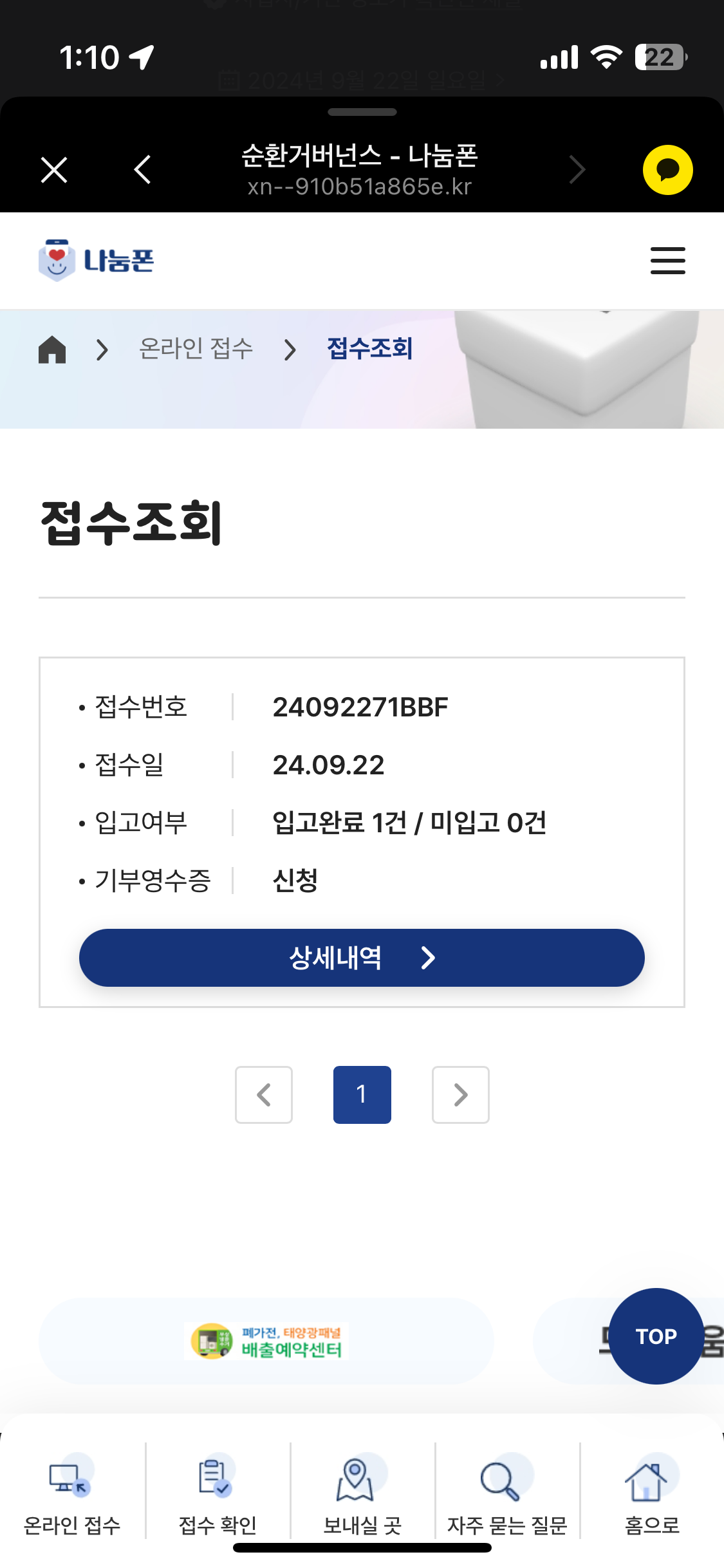The height and width of the screenshot is (1568, 724).
Task: Jump to top with TOP button
Action: 656,1336
